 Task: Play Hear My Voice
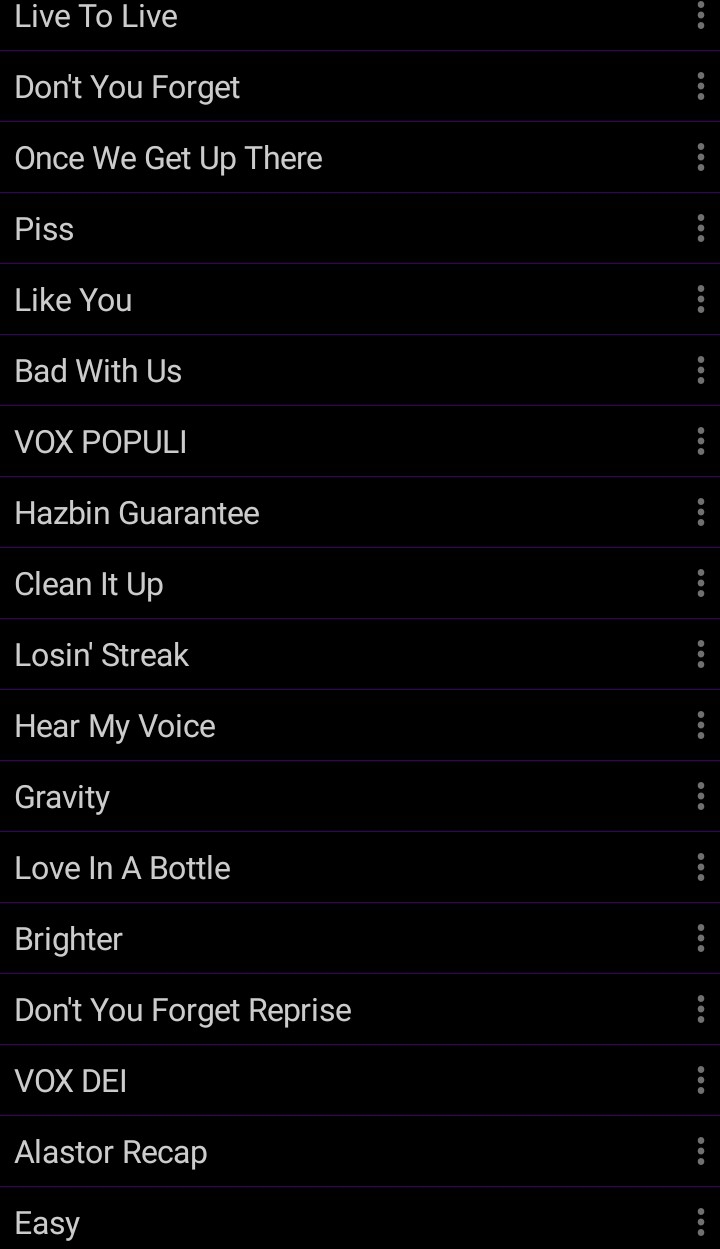pyautogui.click(x=115, y=726)
